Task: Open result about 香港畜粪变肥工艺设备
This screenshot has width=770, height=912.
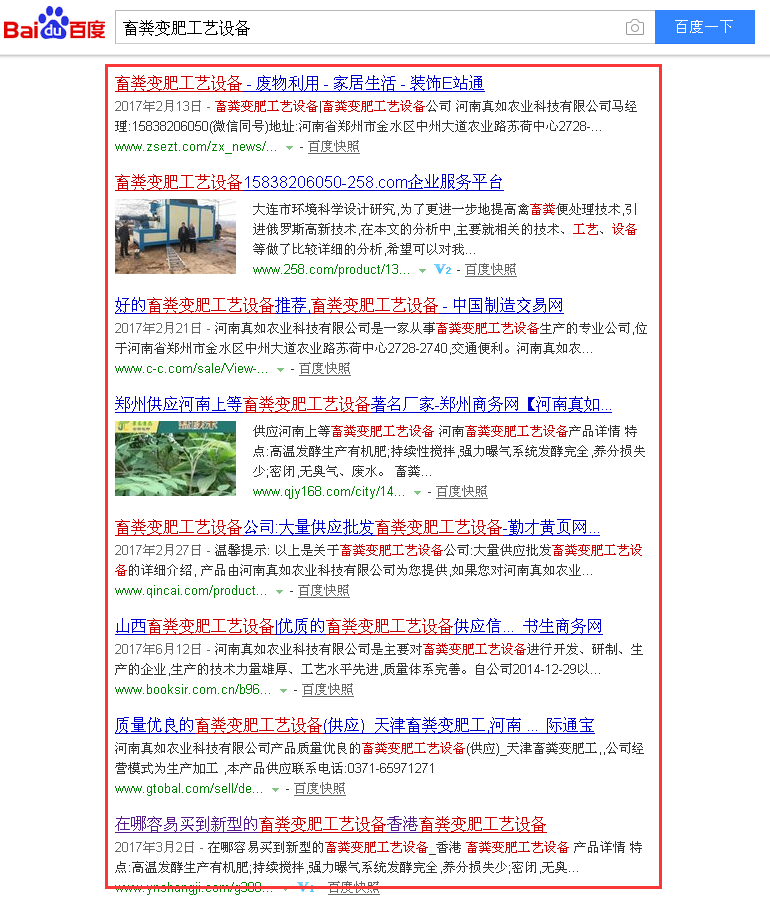Action: [330, 825]
